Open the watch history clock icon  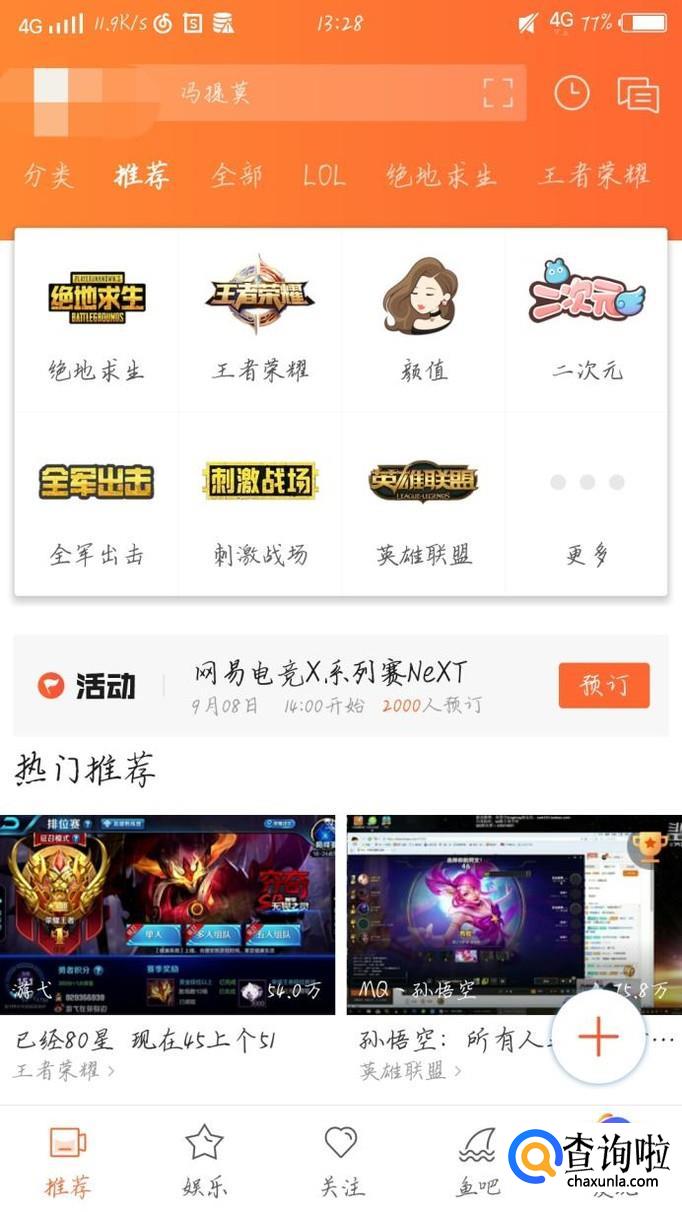(x=572, y=93)
